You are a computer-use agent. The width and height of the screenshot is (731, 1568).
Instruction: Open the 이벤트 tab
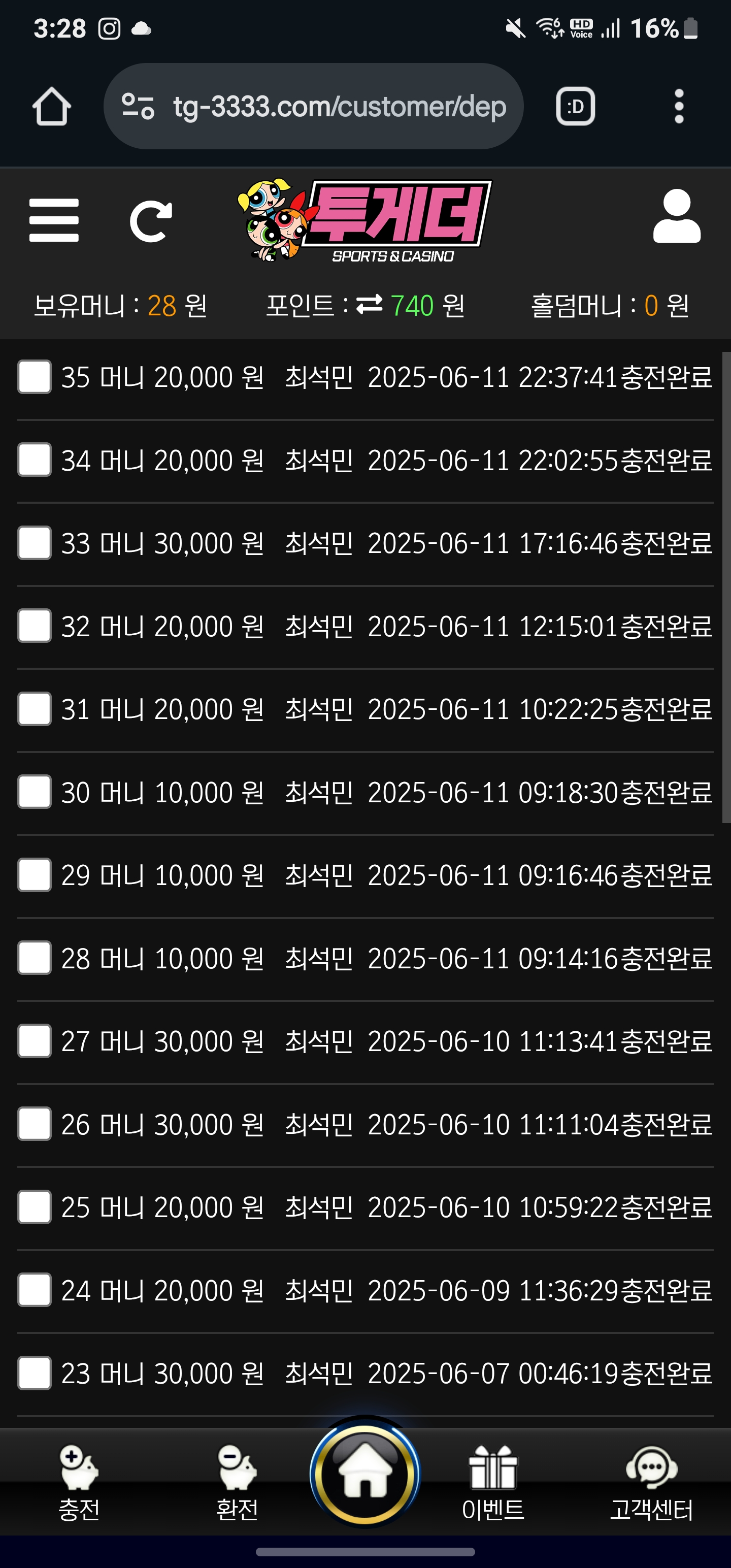click(x=492, y=1483)
